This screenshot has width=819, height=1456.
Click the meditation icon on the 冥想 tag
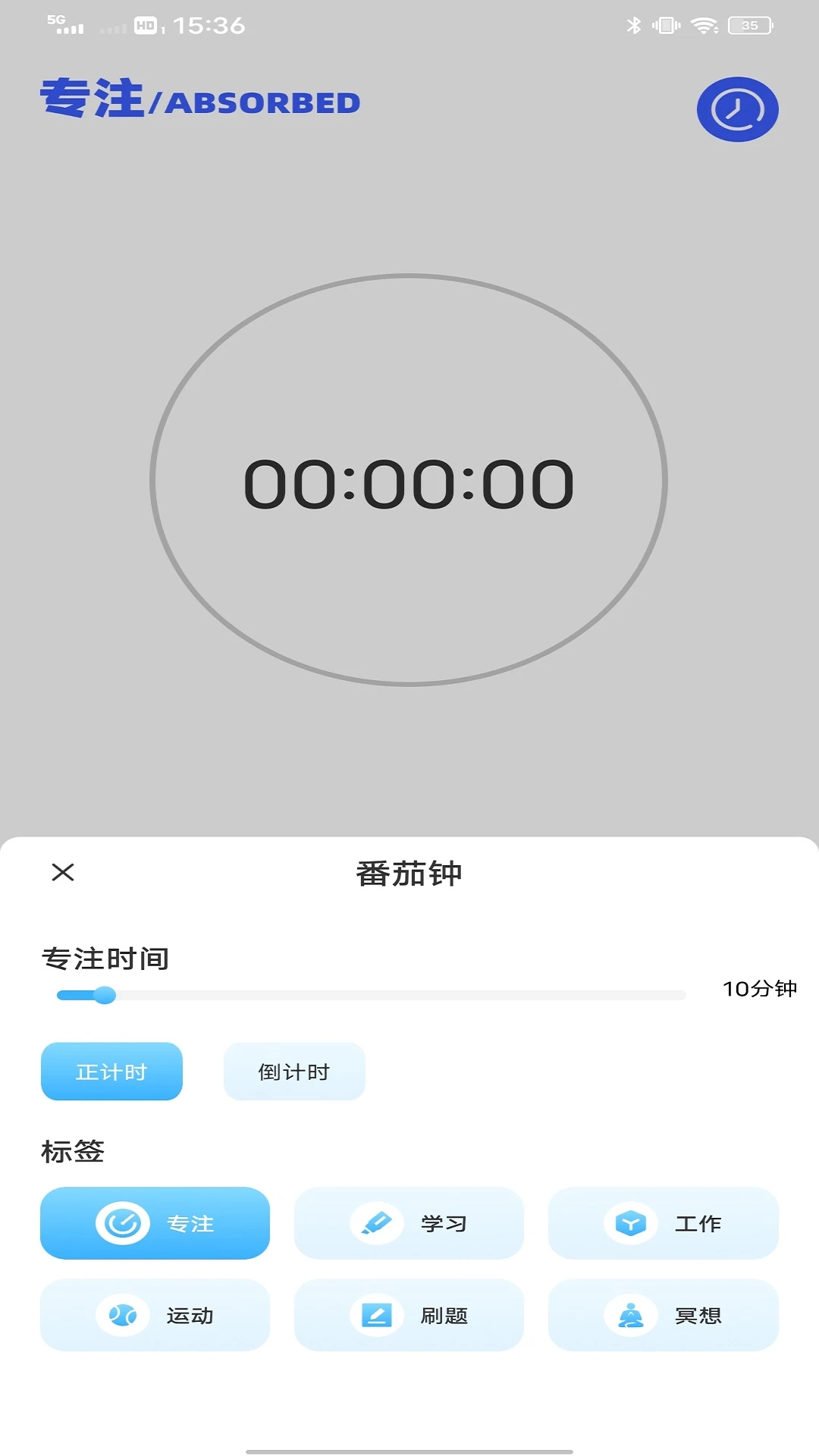630,1316
